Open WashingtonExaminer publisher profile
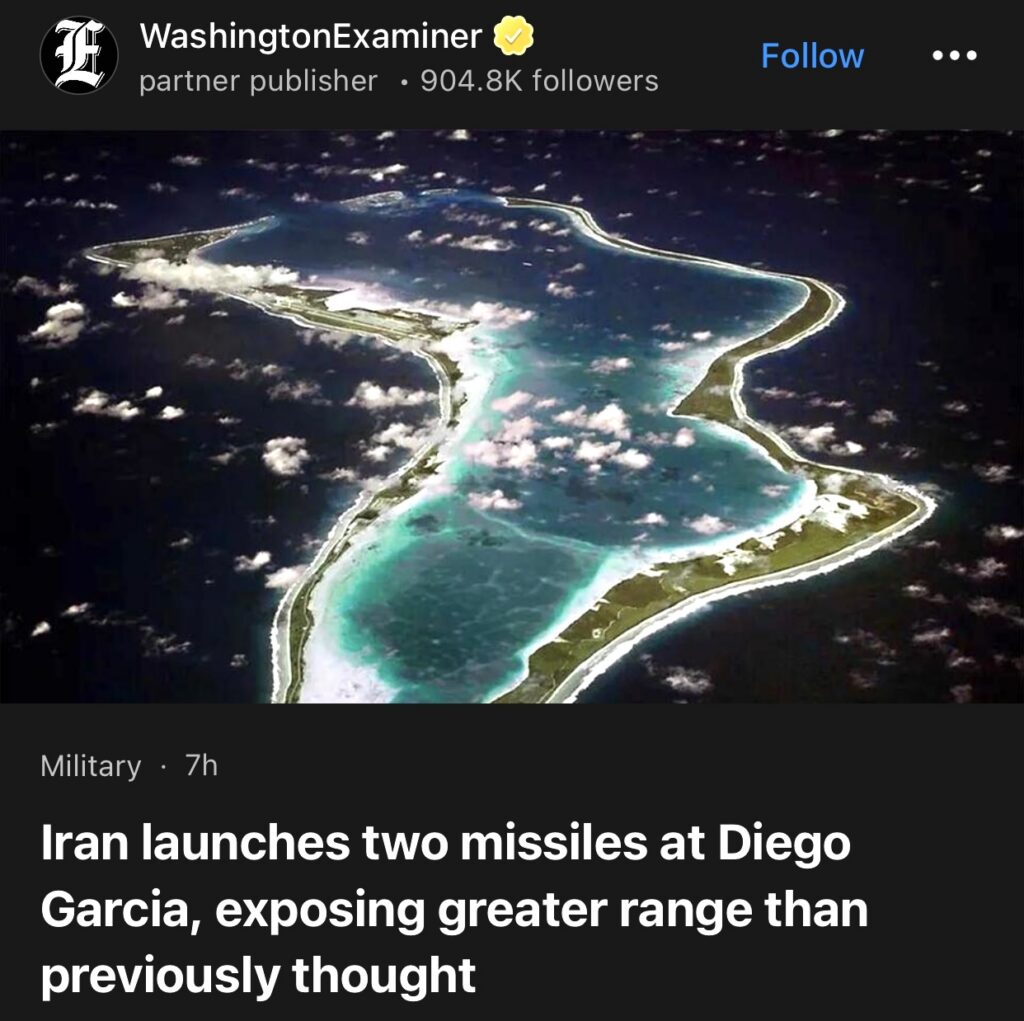1024x1021 pixels. pos(310,38)
